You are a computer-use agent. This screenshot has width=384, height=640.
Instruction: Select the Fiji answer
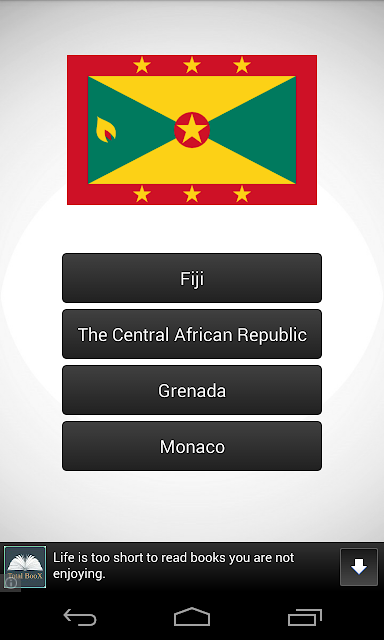coord(192,278)
